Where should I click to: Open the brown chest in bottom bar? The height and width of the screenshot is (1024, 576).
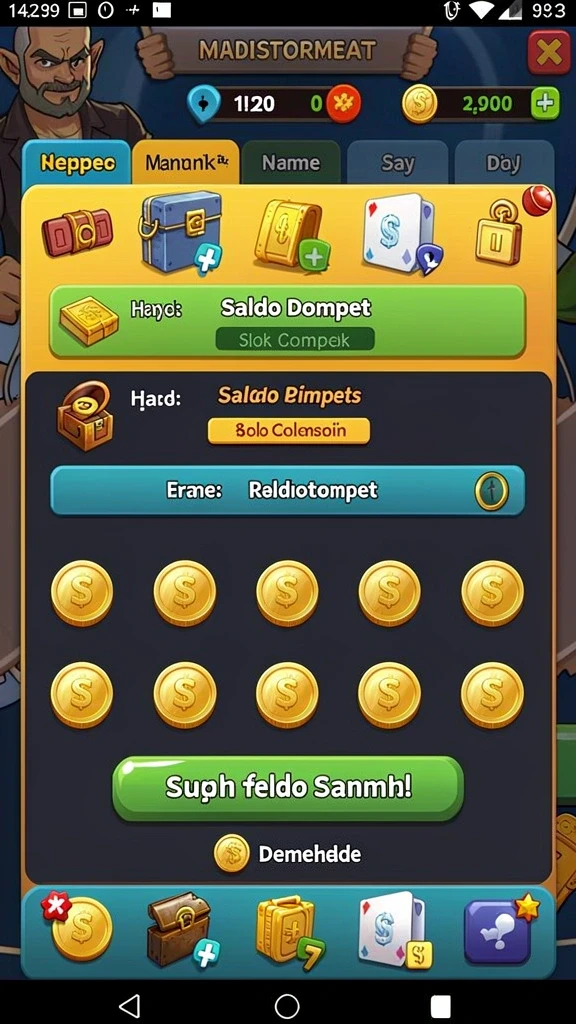(181, 928)
